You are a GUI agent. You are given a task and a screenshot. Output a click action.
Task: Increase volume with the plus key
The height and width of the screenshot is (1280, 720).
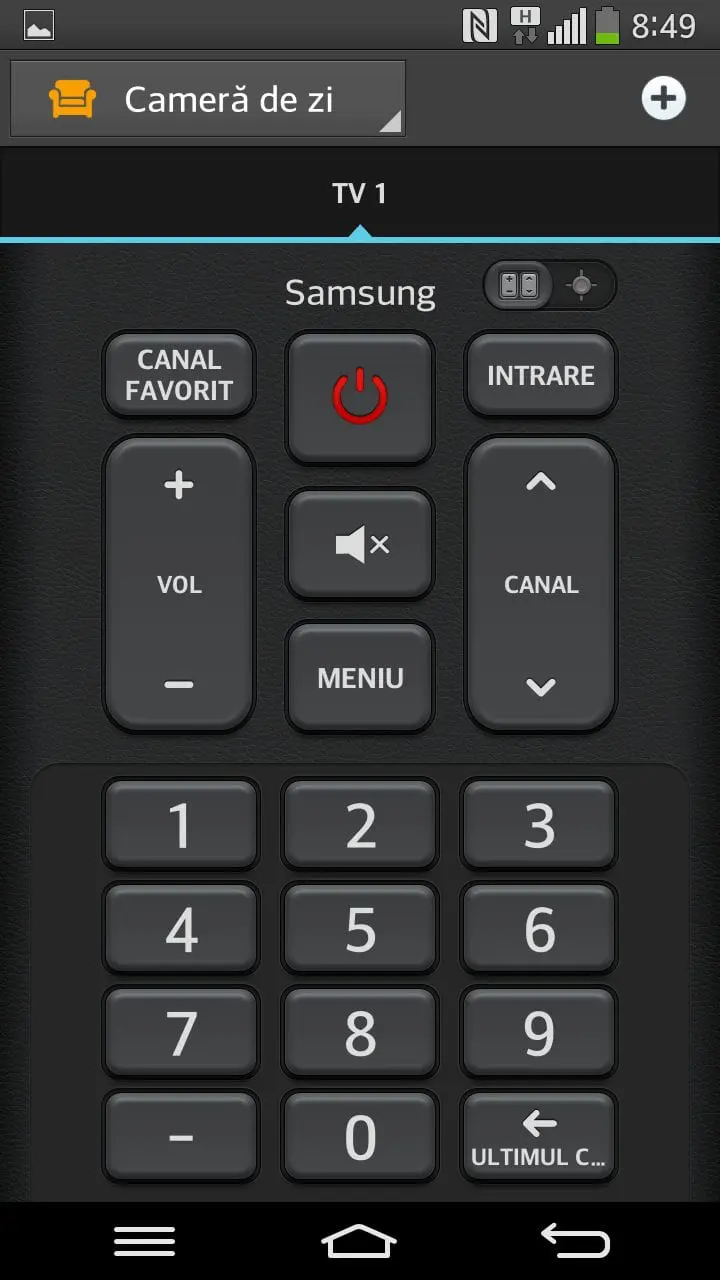(x=179, y=486)
